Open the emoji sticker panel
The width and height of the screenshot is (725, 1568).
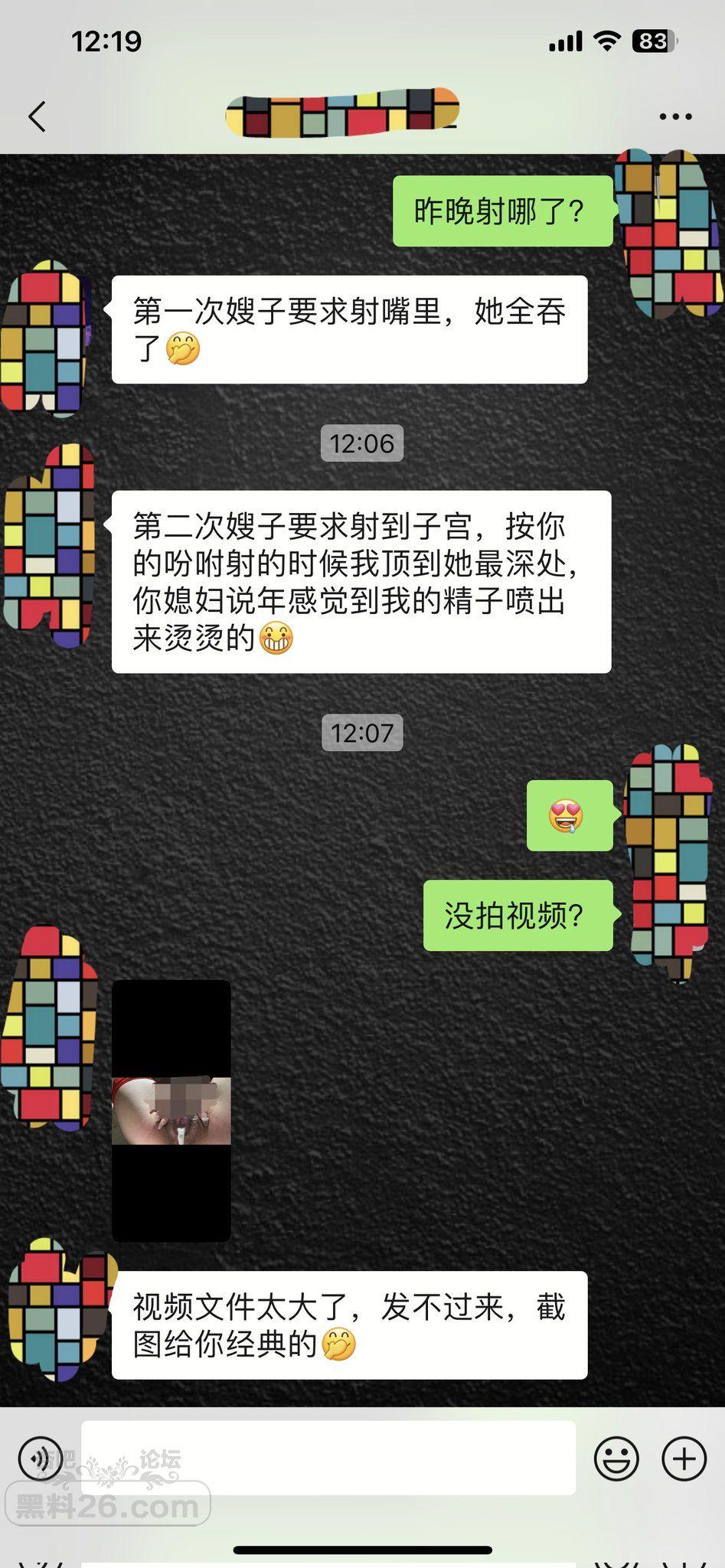(616, 1459)
